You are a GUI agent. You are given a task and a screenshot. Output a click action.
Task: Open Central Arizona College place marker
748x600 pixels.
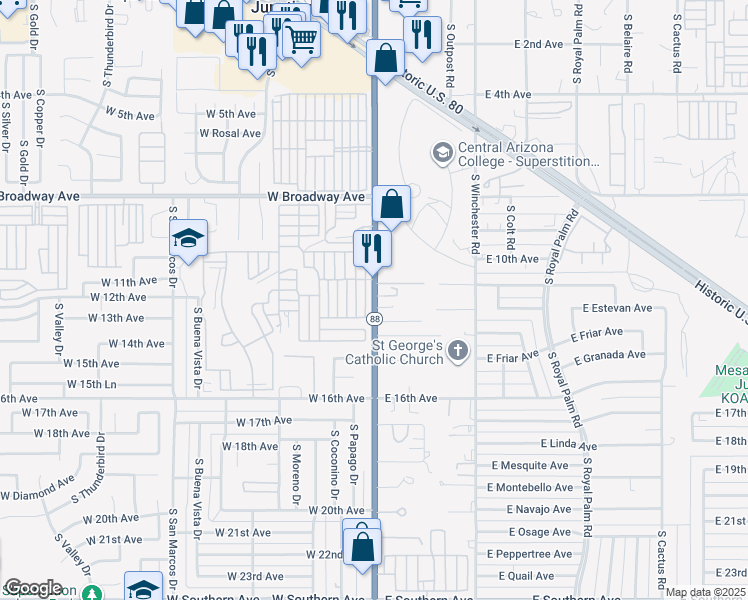tap(441, 152)
